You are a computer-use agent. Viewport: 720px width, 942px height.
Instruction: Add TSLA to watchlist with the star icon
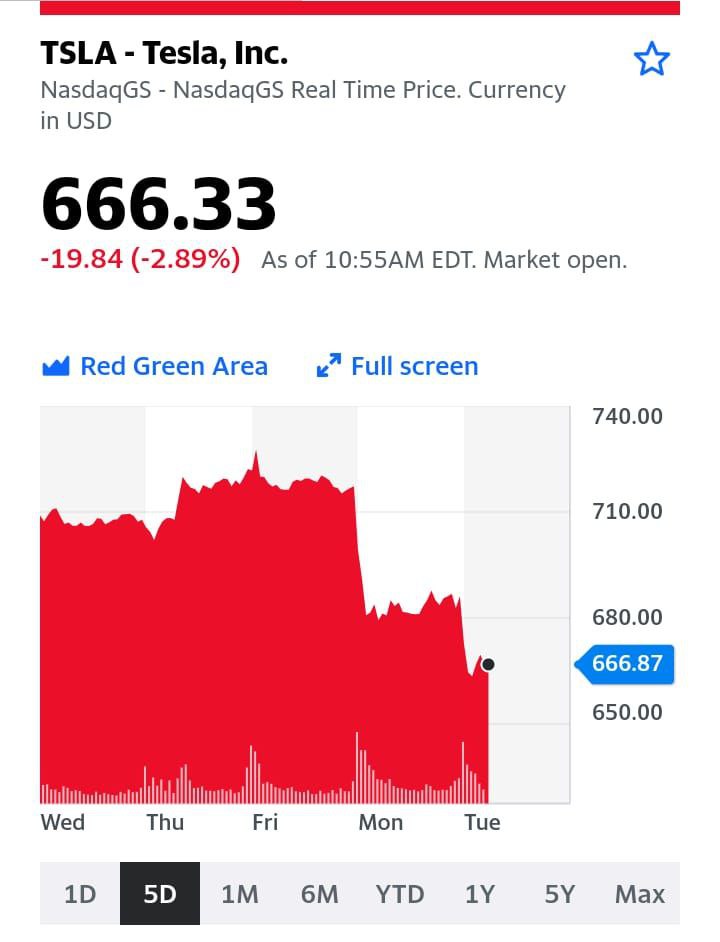(651, 60)
